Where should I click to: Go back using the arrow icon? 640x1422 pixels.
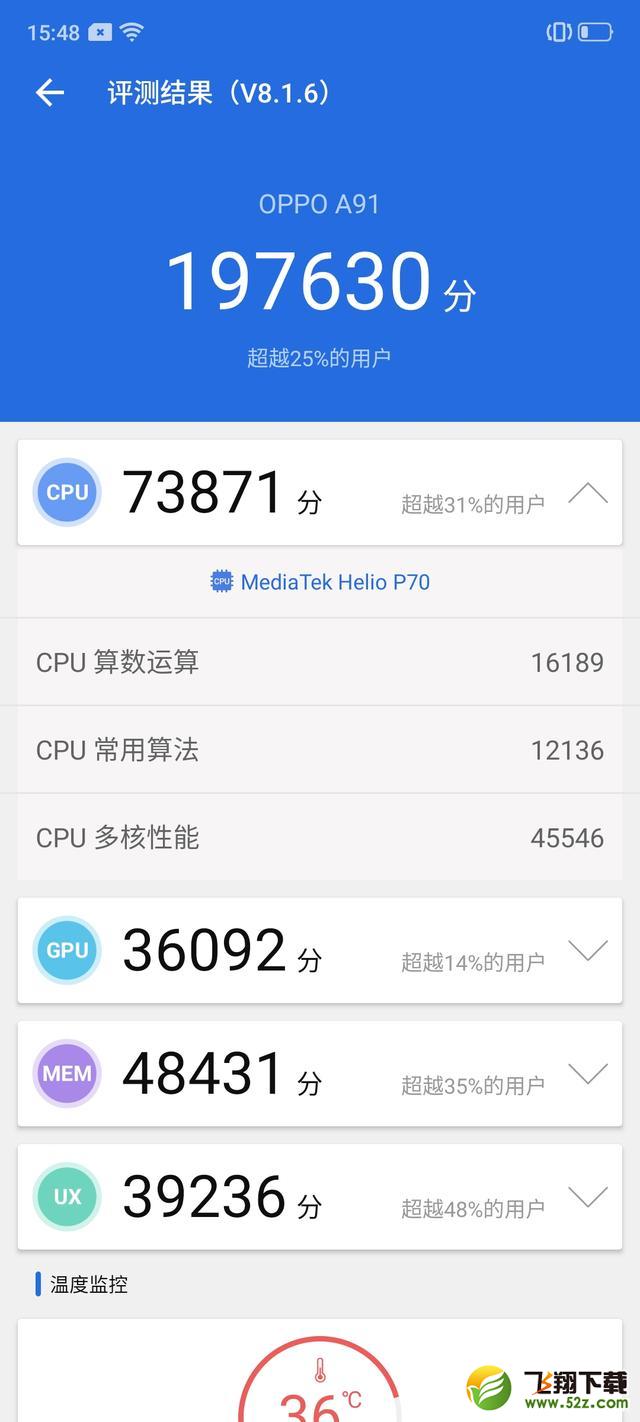[x=49, y=93]
